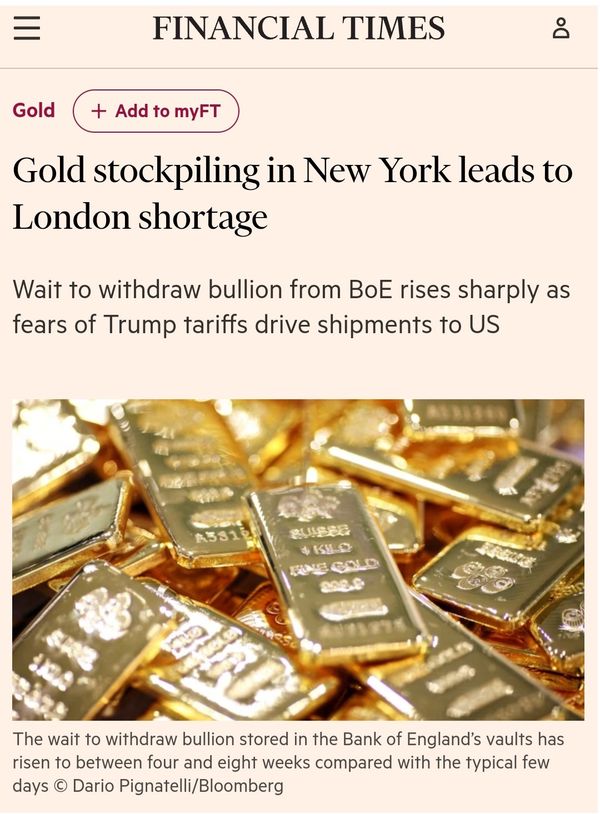The width and height of the screenshot is (600, 814).
Task: Open the hamburger navigation menu
Action: 27,29
